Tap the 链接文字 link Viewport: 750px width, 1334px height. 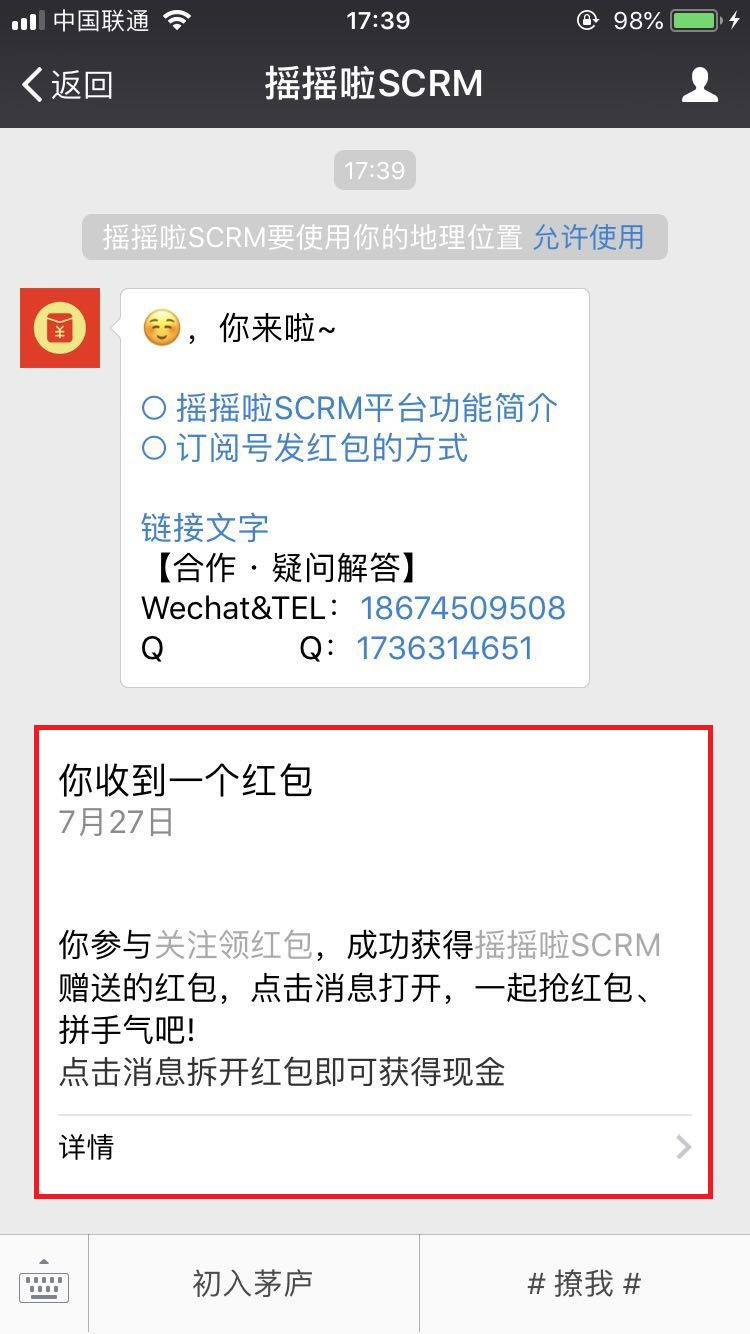coord(205,528)
